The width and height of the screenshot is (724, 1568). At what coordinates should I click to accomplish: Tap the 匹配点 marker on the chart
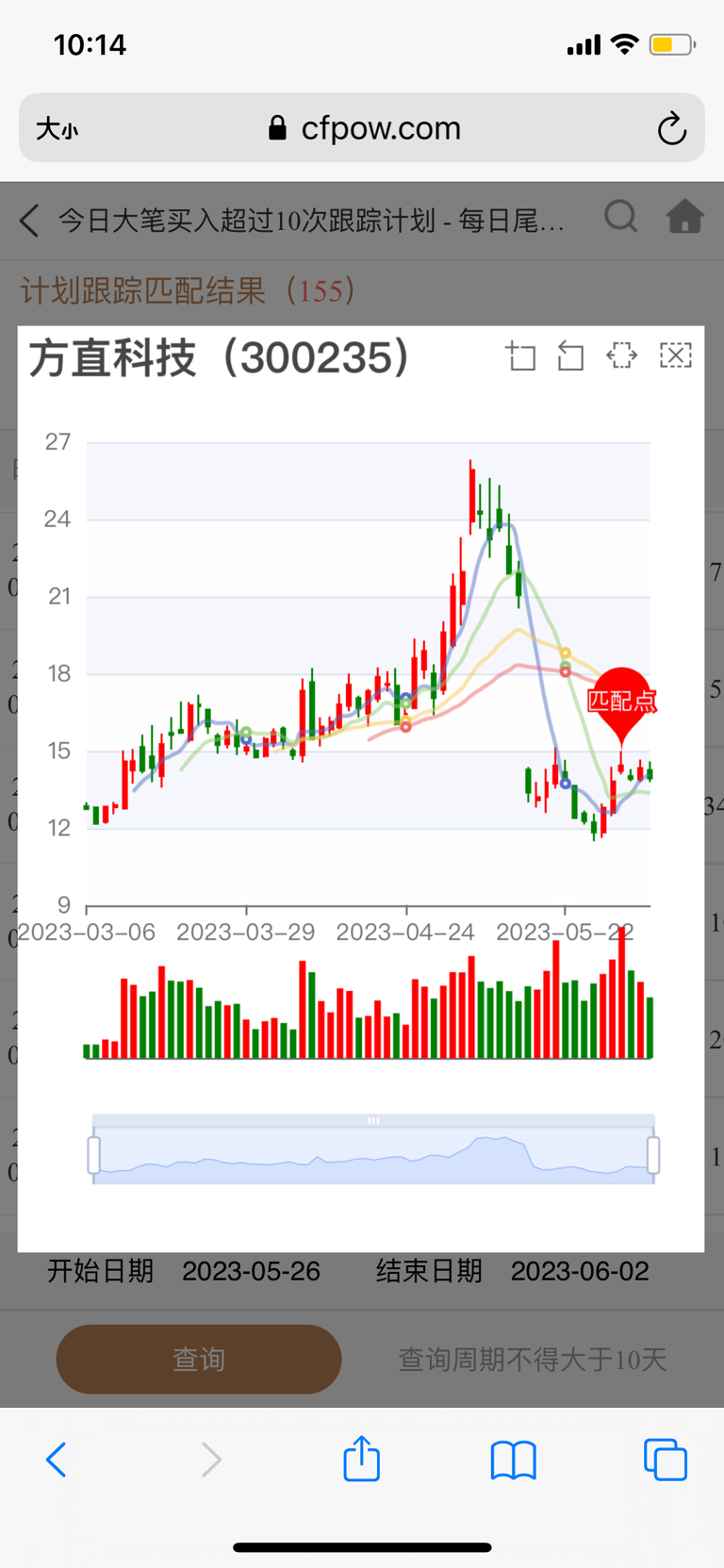pos(621,700)
